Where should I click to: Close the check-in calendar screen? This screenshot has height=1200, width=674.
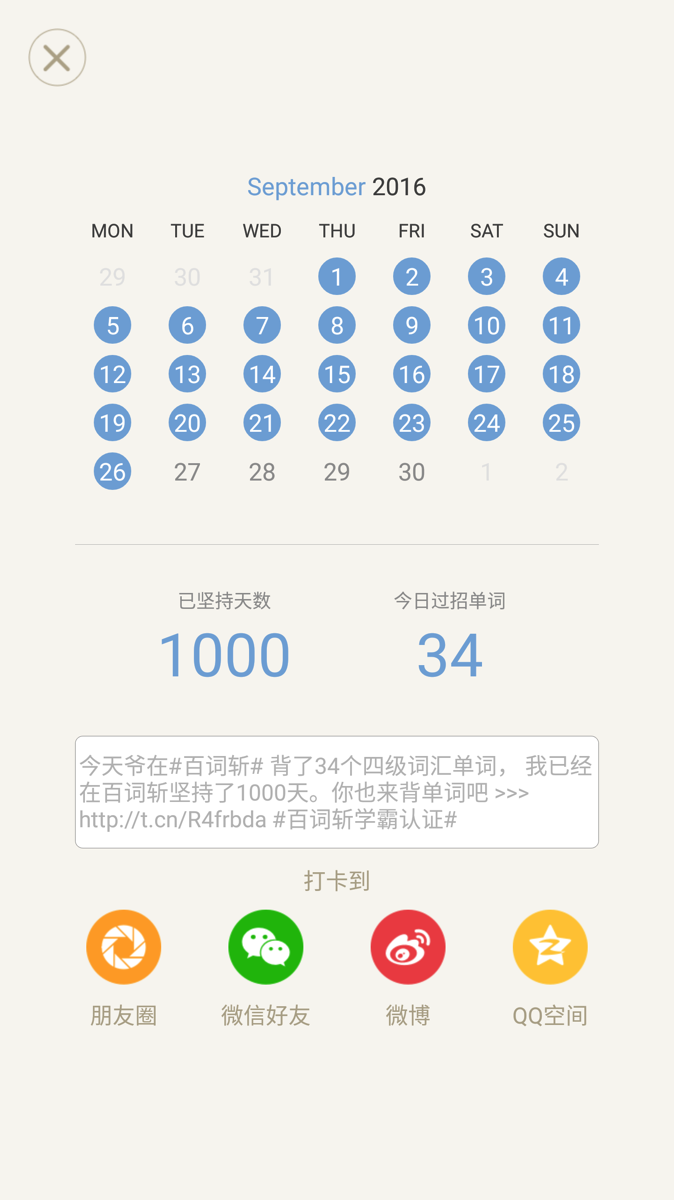(57, 58)
